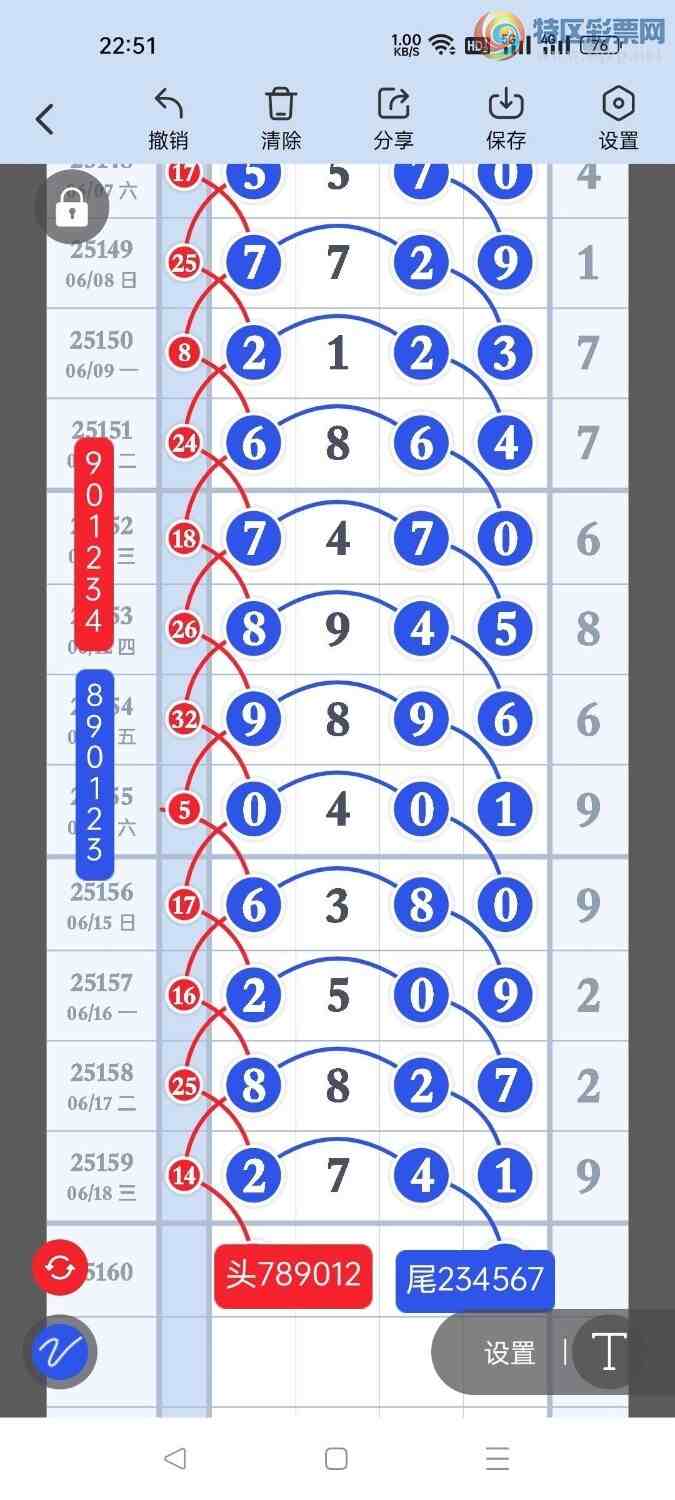Select the red 头789012 label

point(293,1275)
